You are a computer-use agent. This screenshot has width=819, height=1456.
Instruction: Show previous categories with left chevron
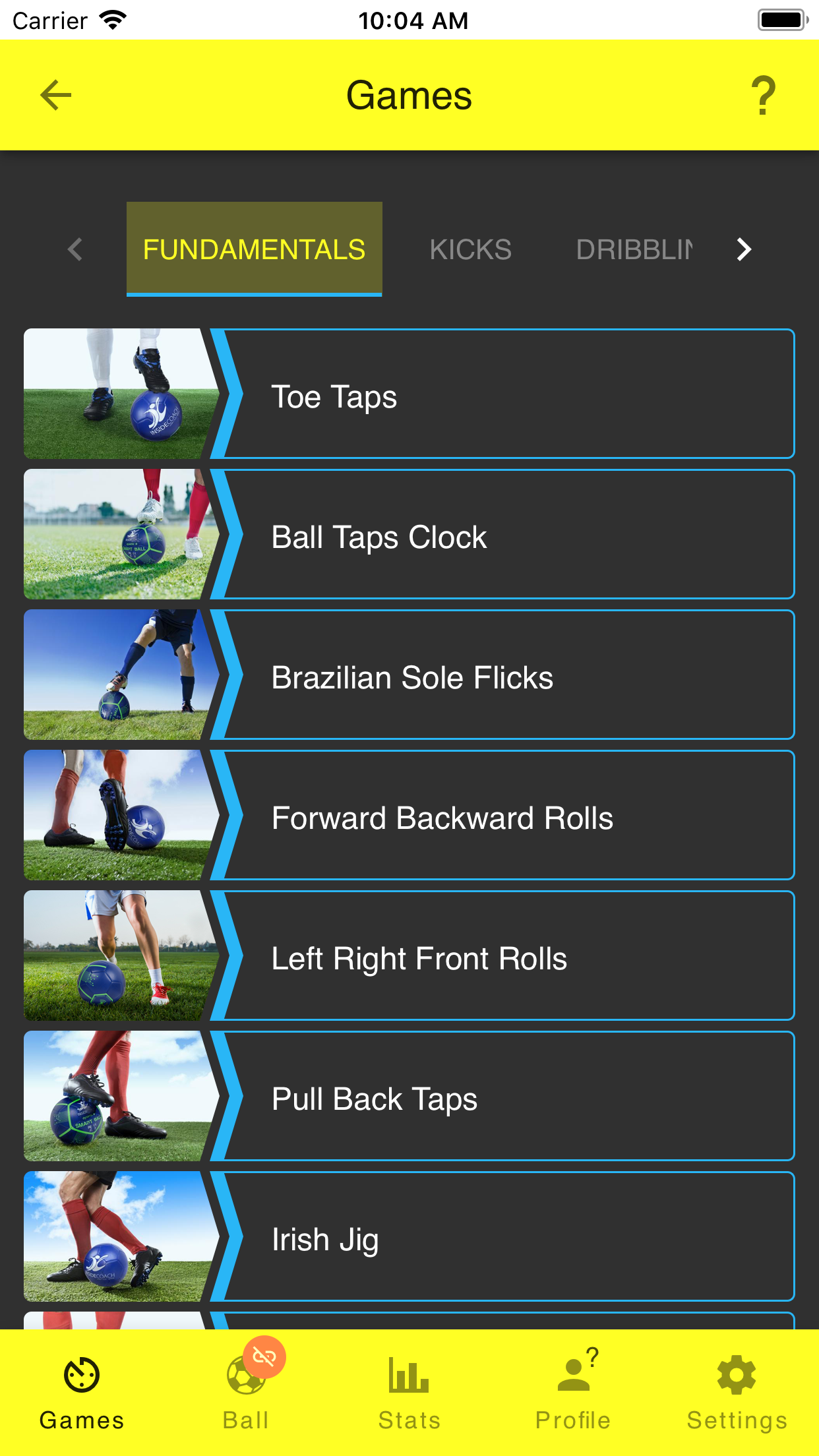tap(75, 249)
